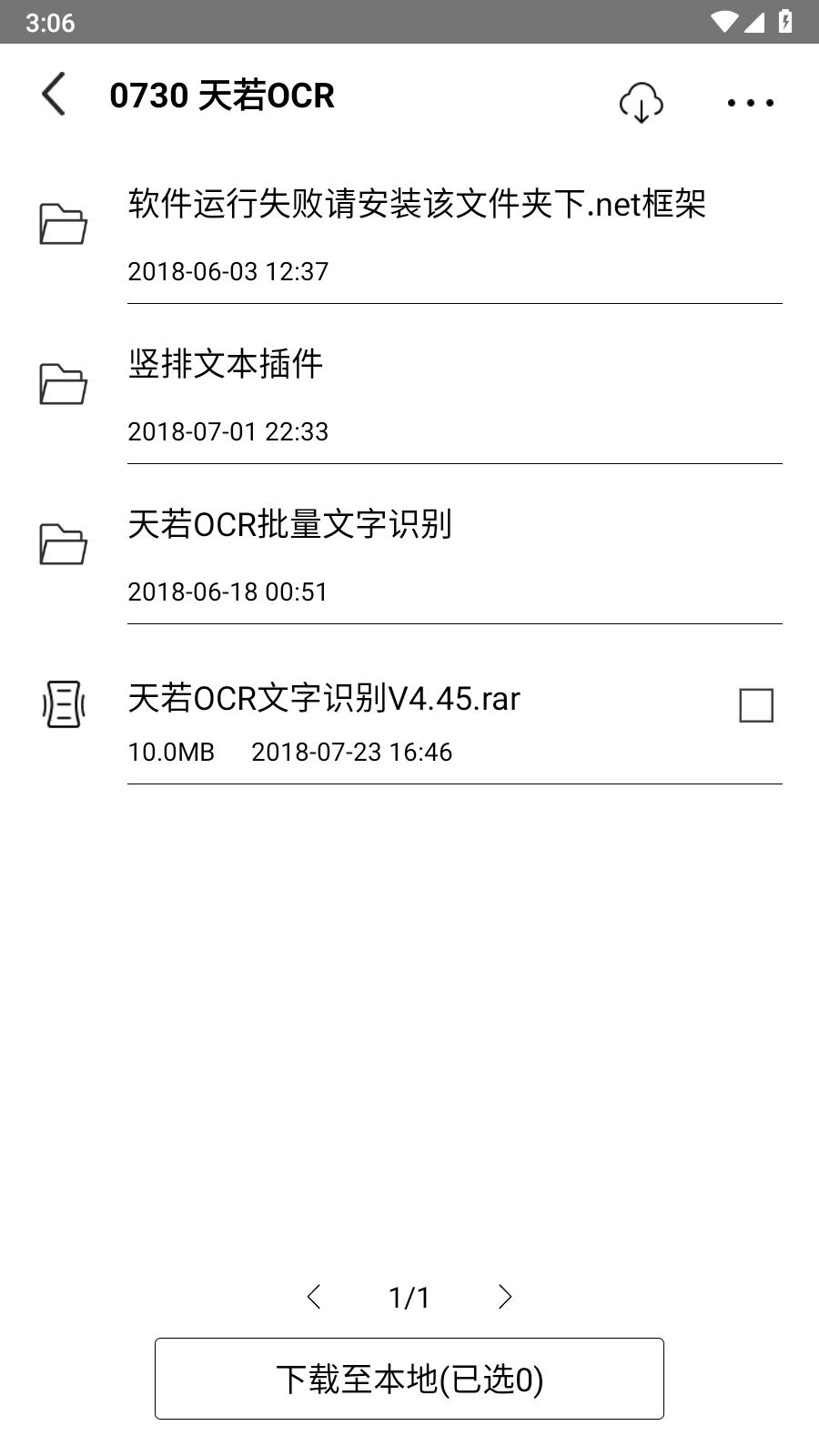Check the box for 天若OCR文字识别V4.45.rar

click(x=755, y=705)
